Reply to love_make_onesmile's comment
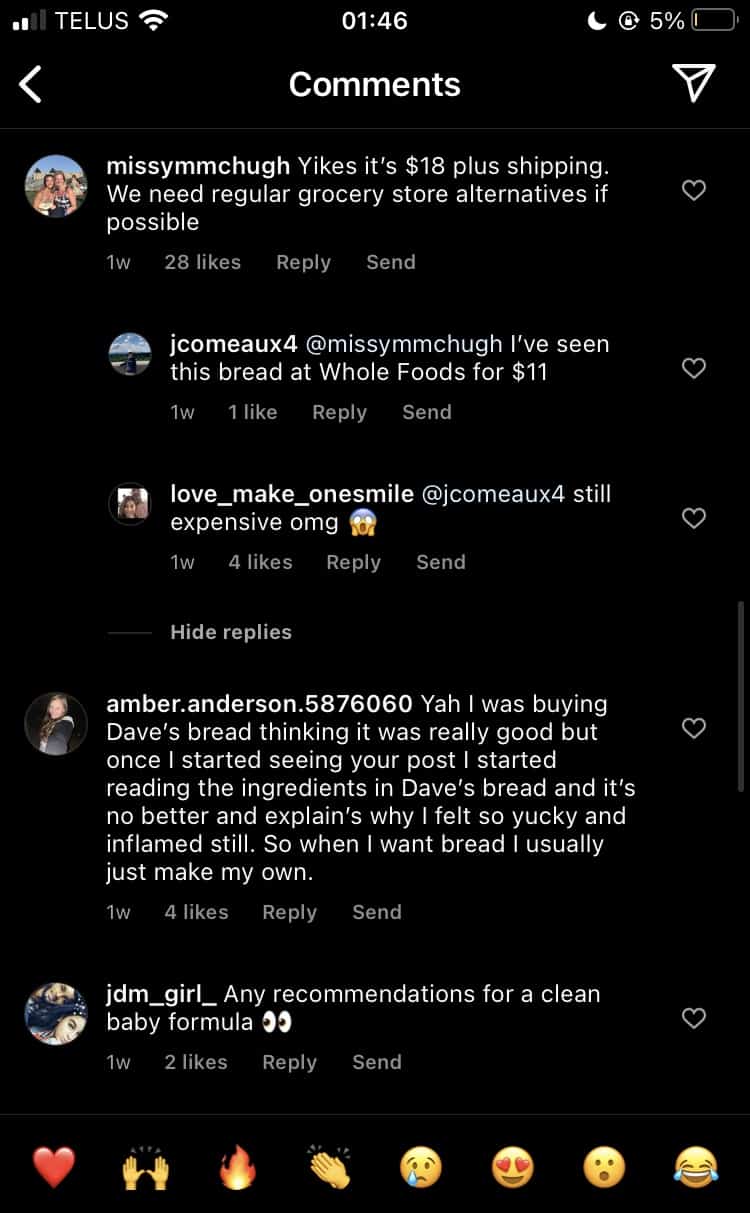The width and height of the screenshot is (750, 1213). (353, 562)
